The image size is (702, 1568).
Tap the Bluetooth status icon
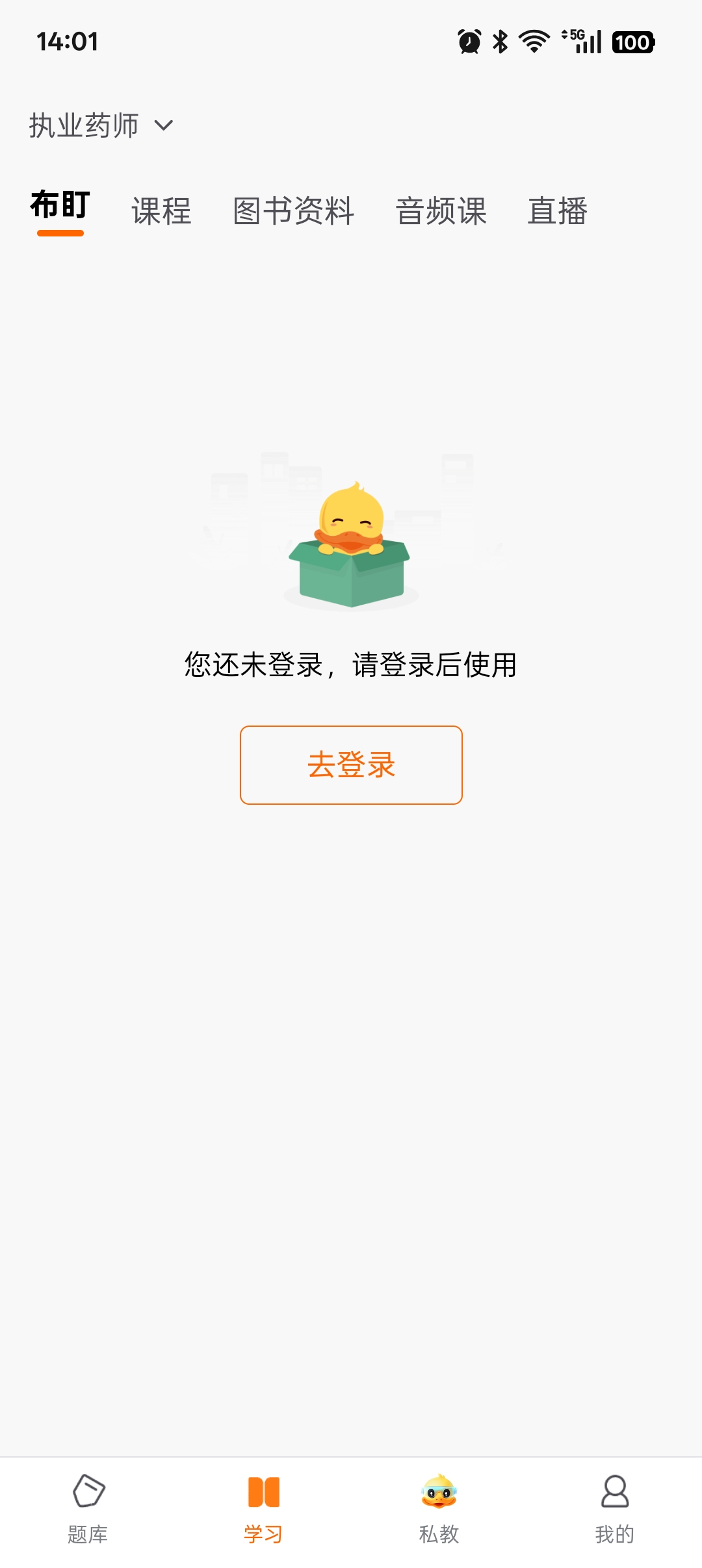point(499,42)
